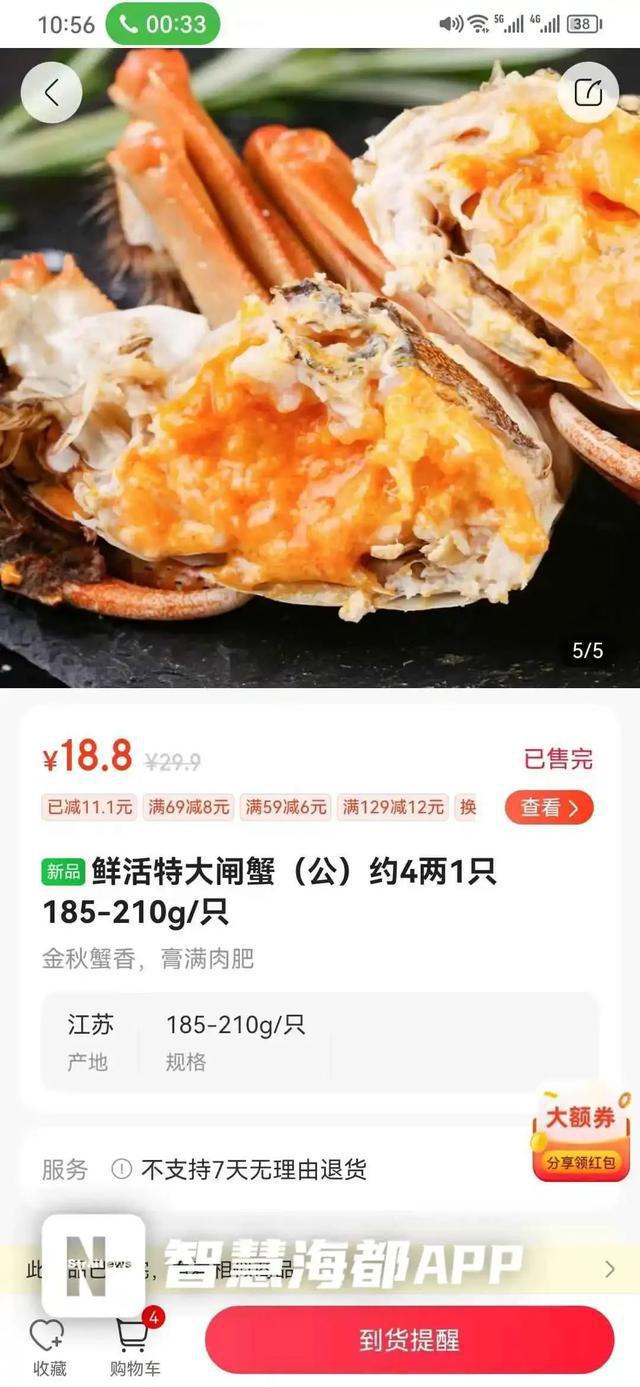Screen dimensions: 640x1387
Task: Tap 到货提醒 restock reminder button
Action: pyautogui.click(x=409, y=1340)
